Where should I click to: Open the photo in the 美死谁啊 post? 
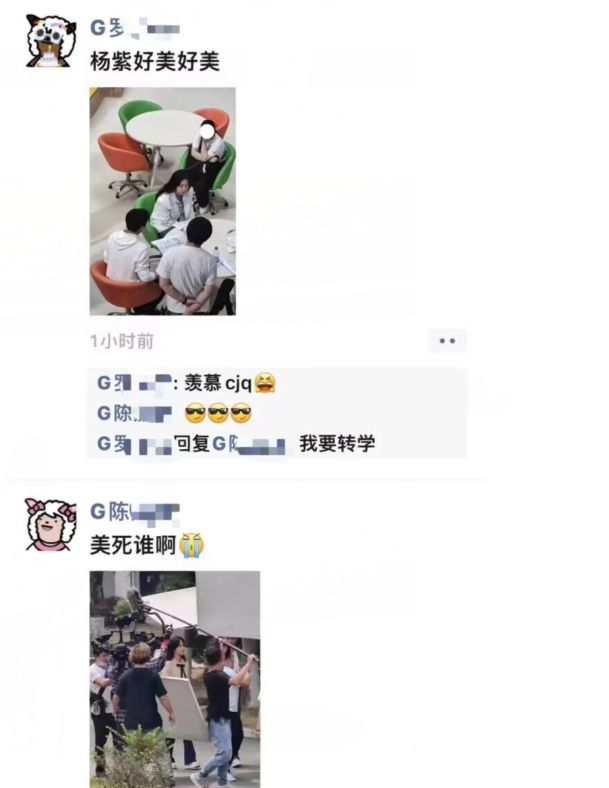pos(175,678)
